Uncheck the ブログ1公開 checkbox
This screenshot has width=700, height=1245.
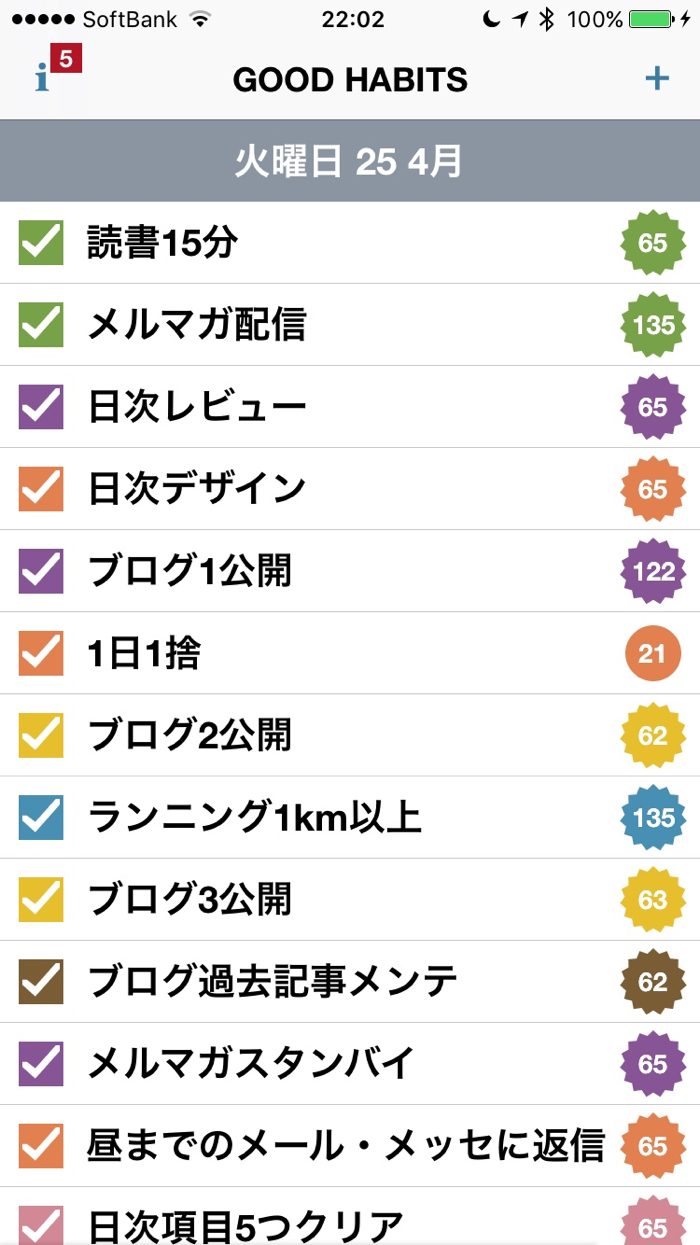click(41, 571)
